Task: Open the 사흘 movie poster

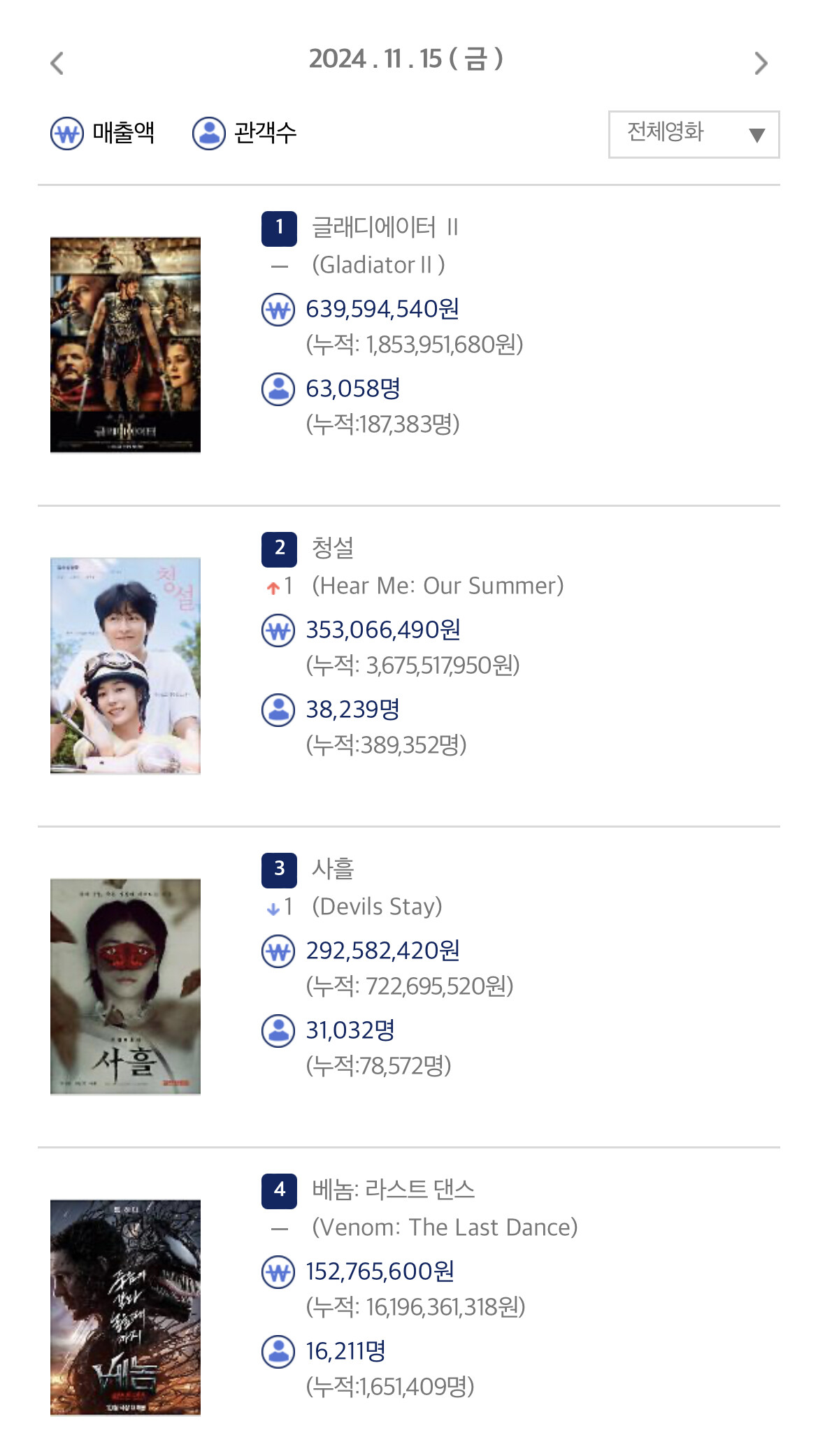Action: (x=126, y=986)
